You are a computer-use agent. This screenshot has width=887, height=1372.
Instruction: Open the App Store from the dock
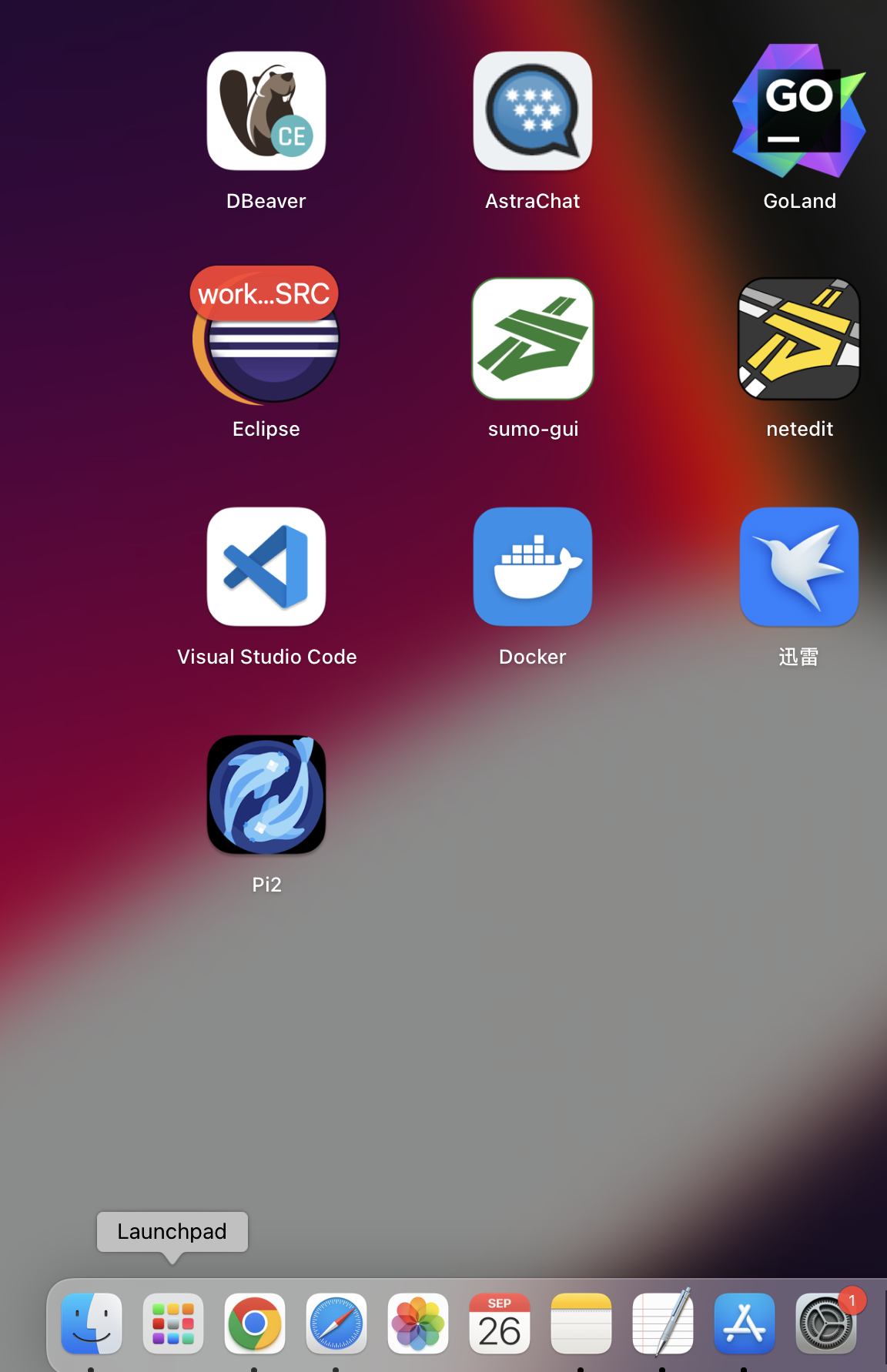(745, 1323)
